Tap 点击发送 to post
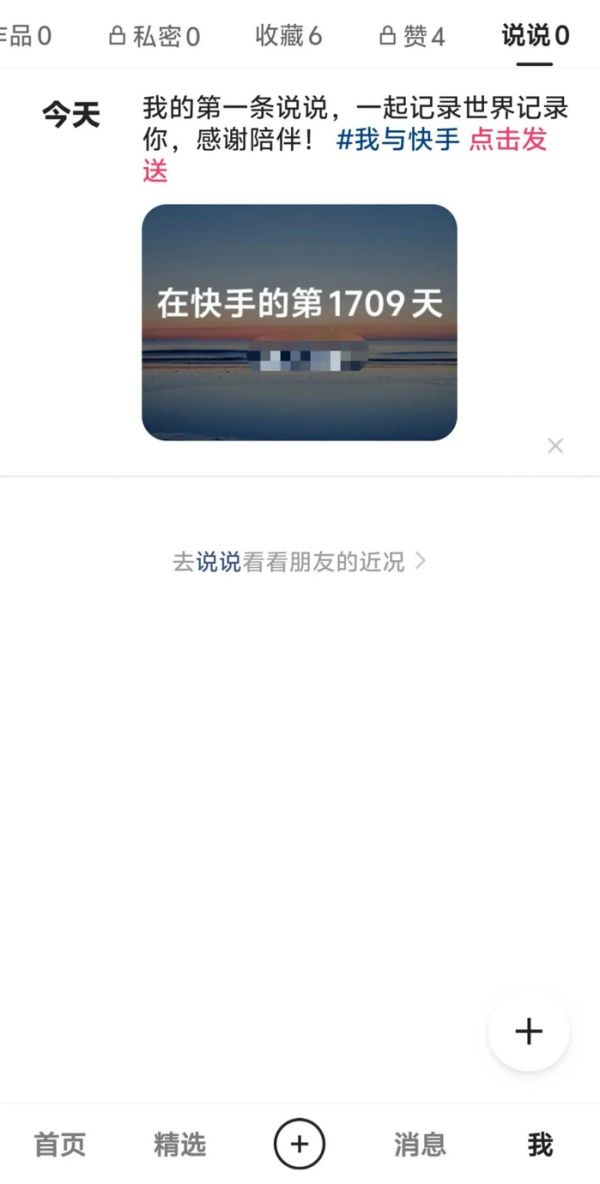This screenshot has width=600, height=1184. (508, 140)
